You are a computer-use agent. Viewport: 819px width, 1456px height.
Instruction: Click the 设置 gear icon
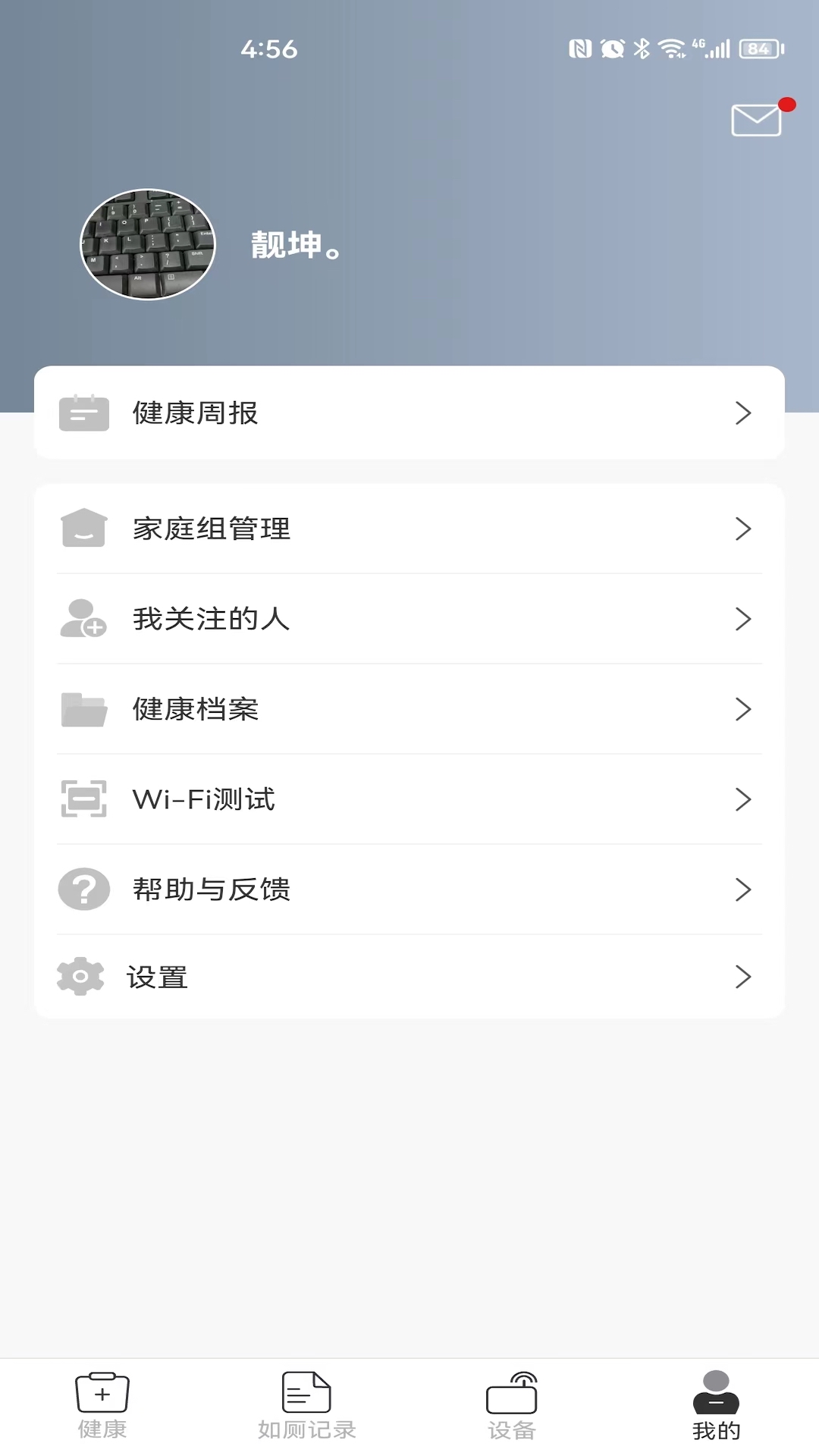pyautogui.click(x=82, y=977)
